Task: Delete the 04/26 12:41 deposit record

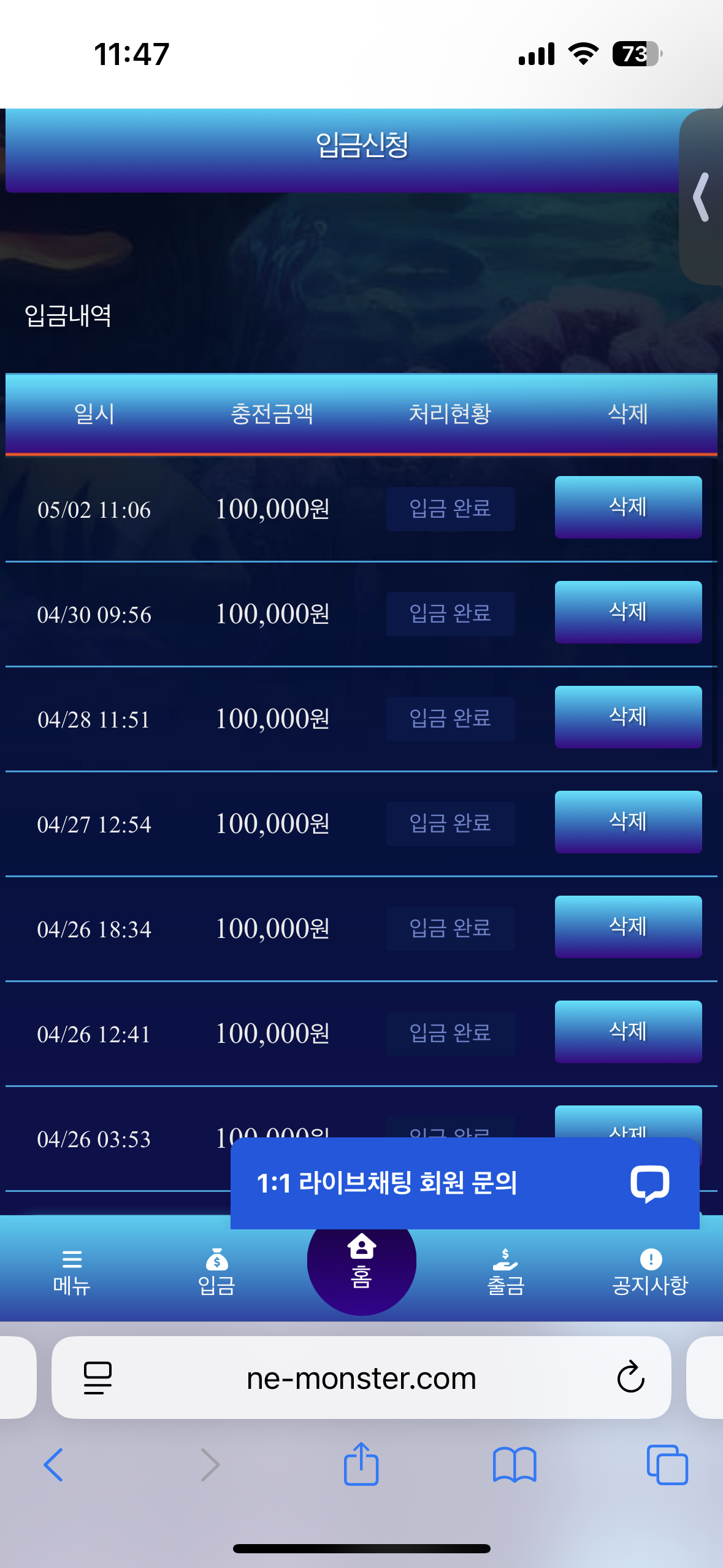Action: (628, 1032)
